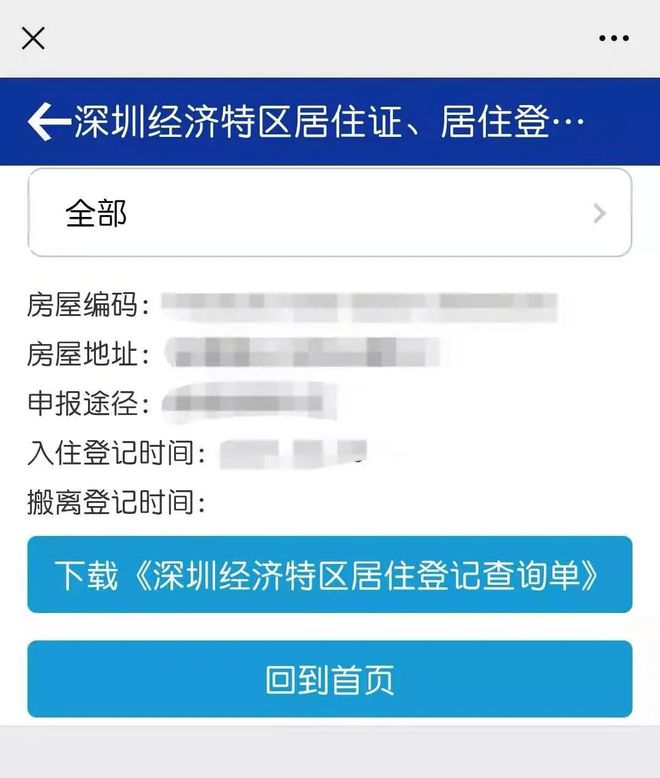Open the three-dot overflow menu
Image resolution: width=660 pixels, height=778 pixels.
(x=614, y=38)
